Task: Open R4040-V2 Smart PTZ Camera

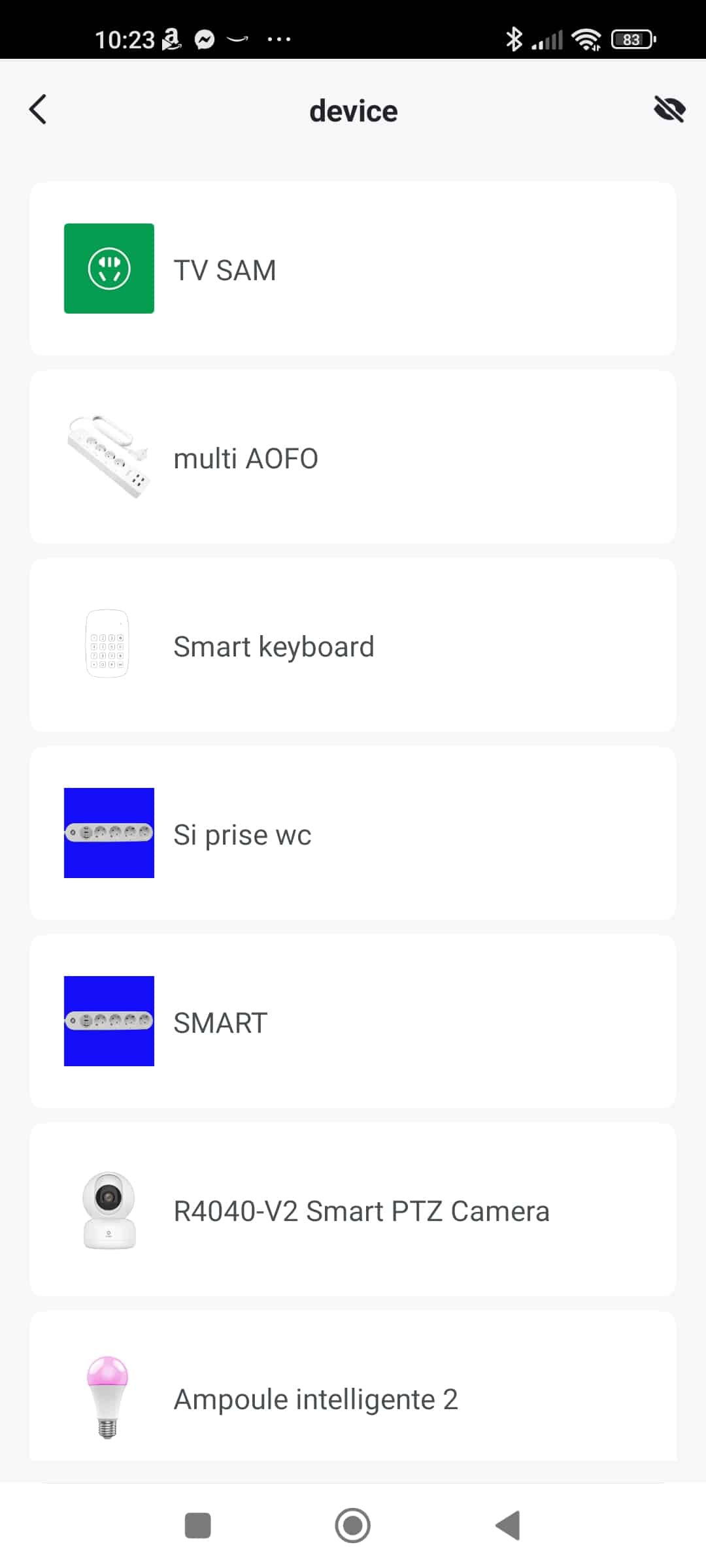Action: point(353,1209)
